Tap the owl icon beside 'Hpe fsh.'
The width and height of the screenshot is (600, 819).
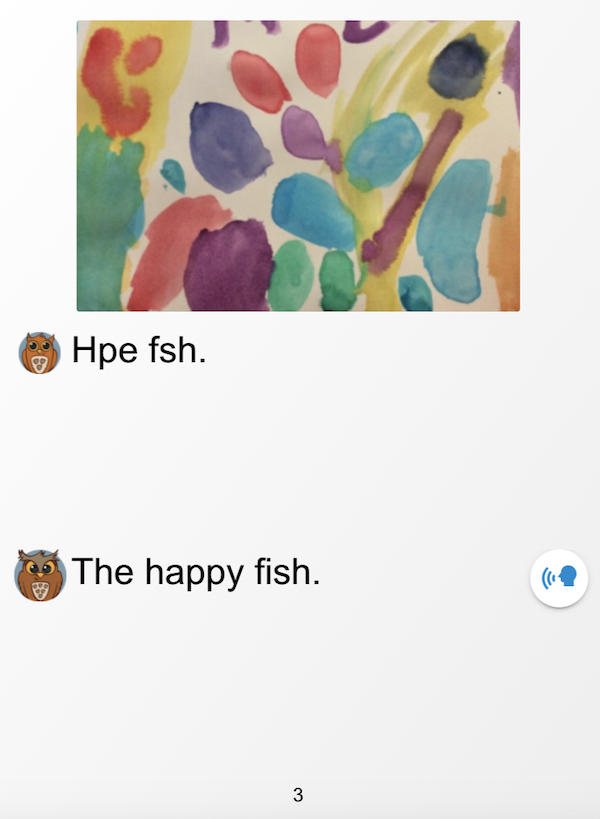(x=40, y=353)
